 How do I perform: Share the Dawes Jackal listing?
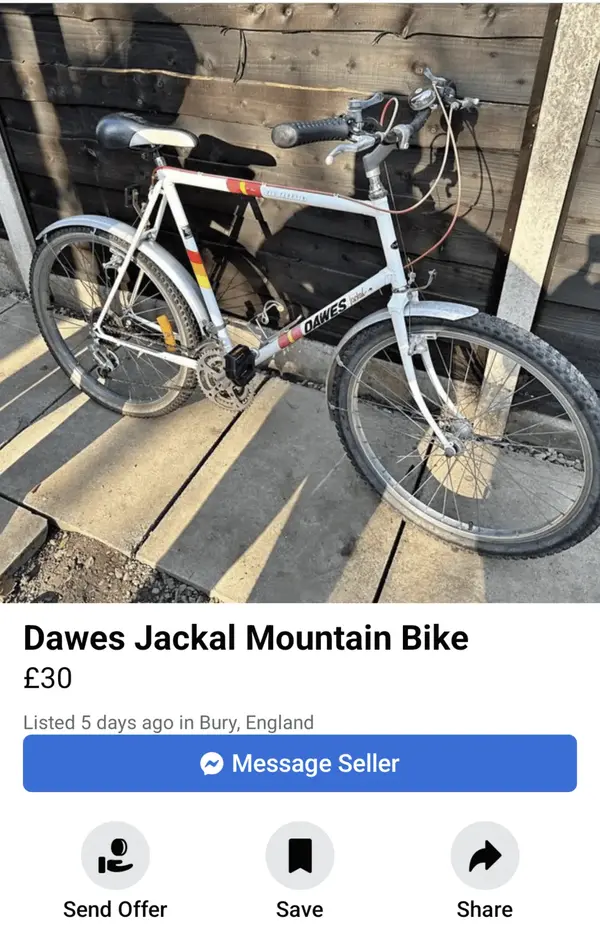point(485,856)
